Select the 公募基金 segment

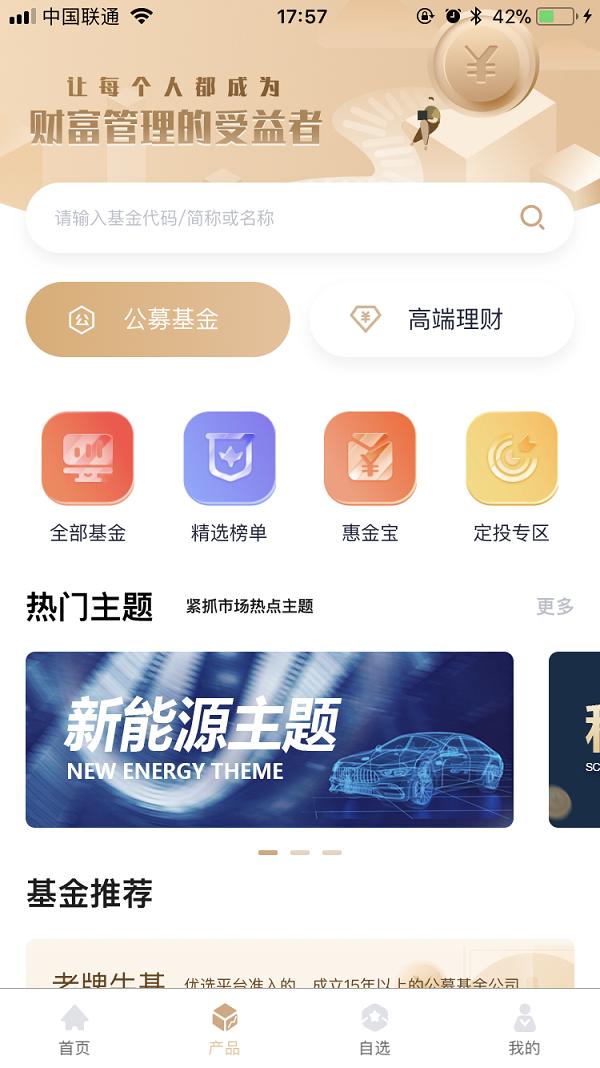[158, 320]
